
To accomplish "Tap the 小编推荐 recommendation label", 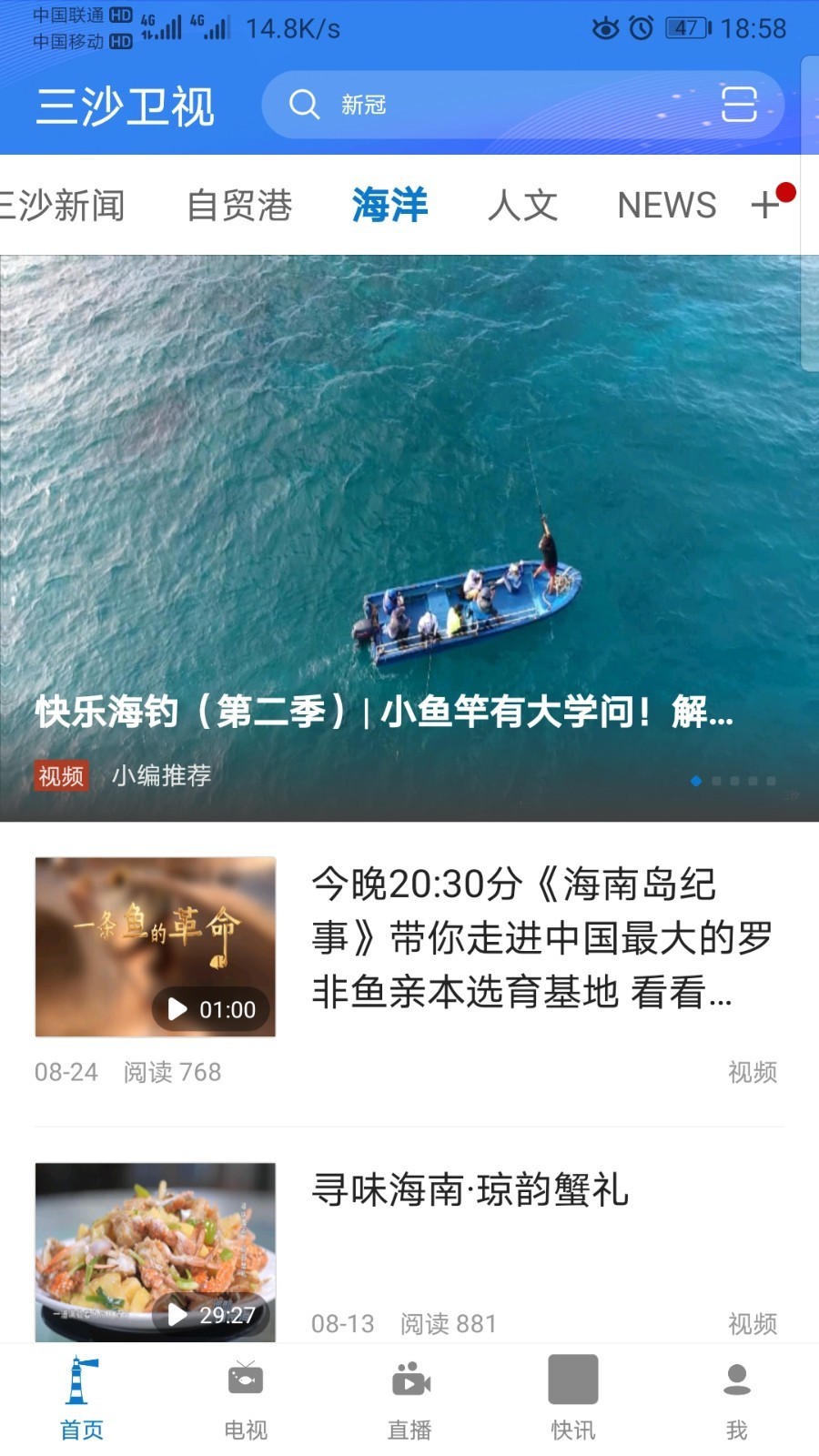I will tap(162, 776).
